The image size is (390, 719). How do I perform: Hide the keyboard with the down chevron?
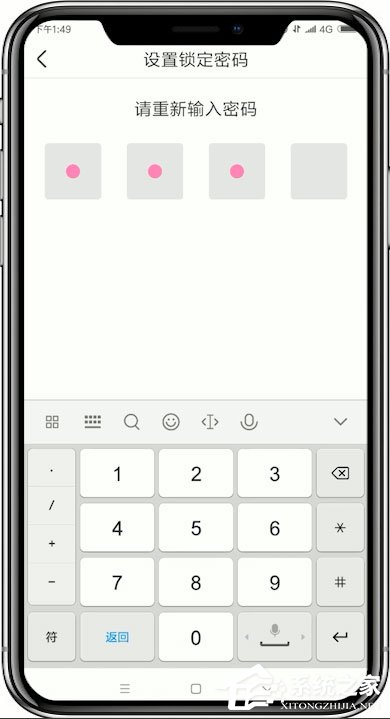point(341,421)
